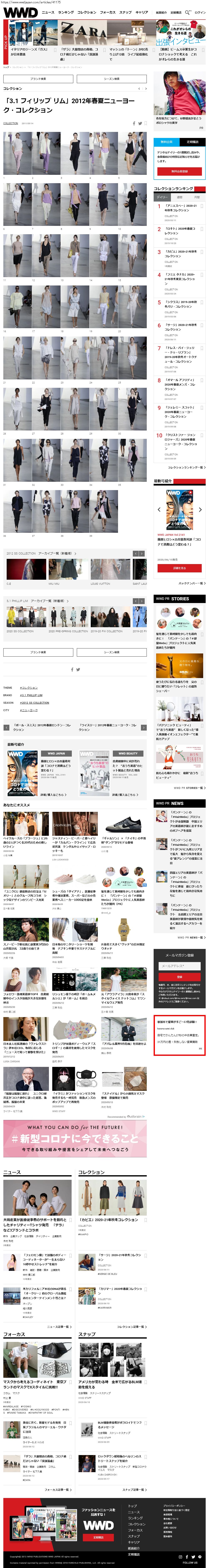This screenshot has height=1568, width=209.
Task: Open the WWD PR STORIES一覧 link
Action: (188, 788)
